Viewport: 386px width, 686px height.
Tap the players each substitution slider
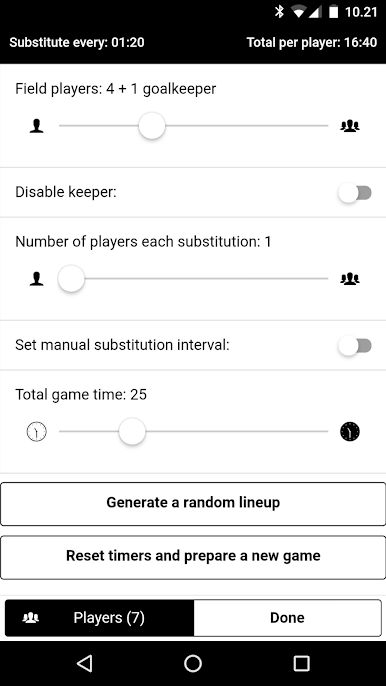[193, 279]
